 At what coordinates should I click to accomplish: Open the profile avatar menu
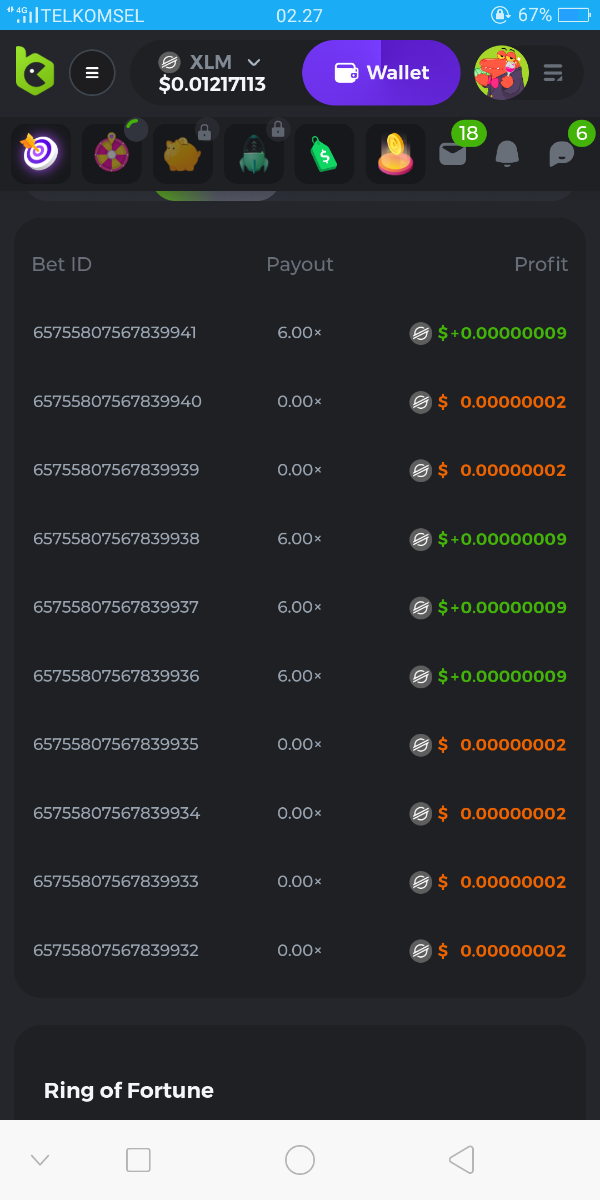tap(501, 73)
